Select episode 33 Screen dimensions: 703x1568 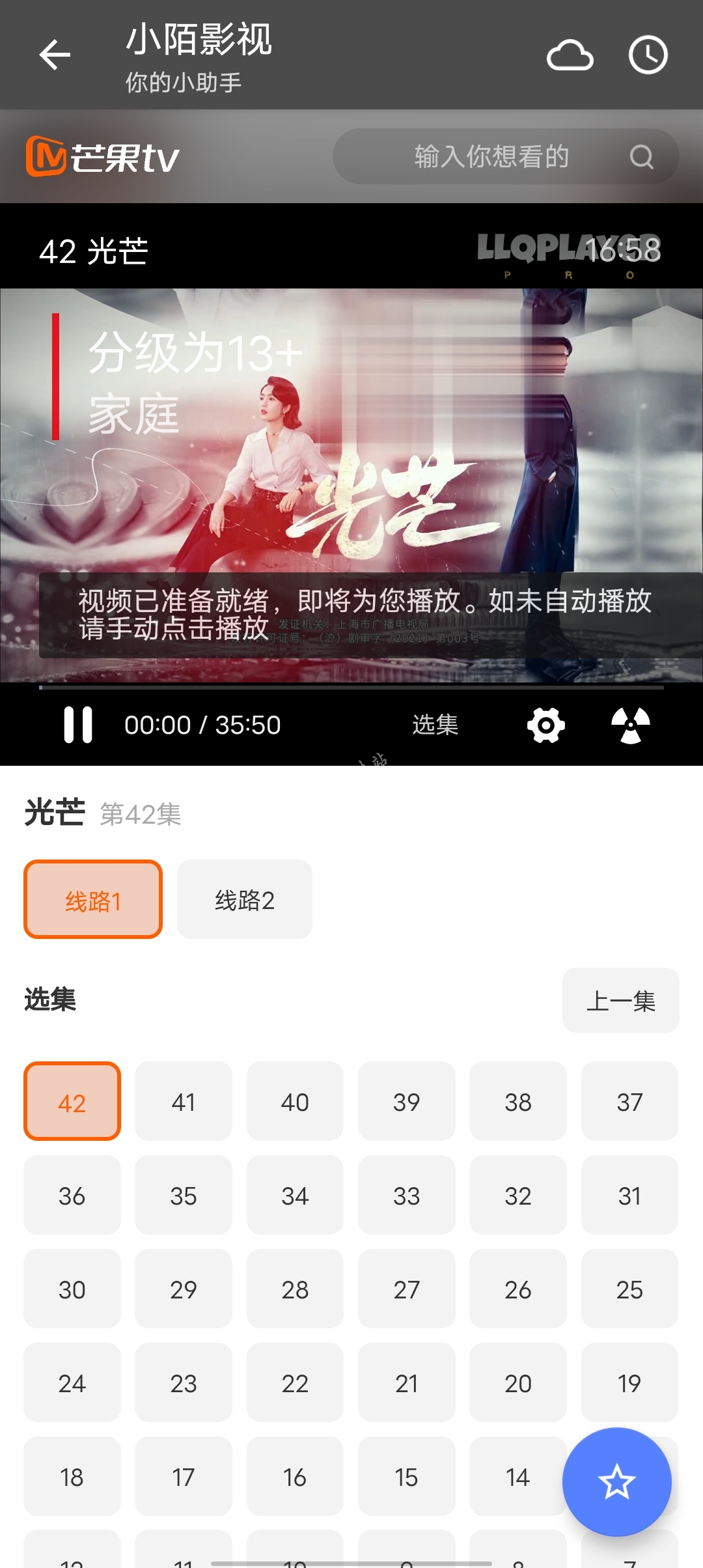click(406, 1196)
